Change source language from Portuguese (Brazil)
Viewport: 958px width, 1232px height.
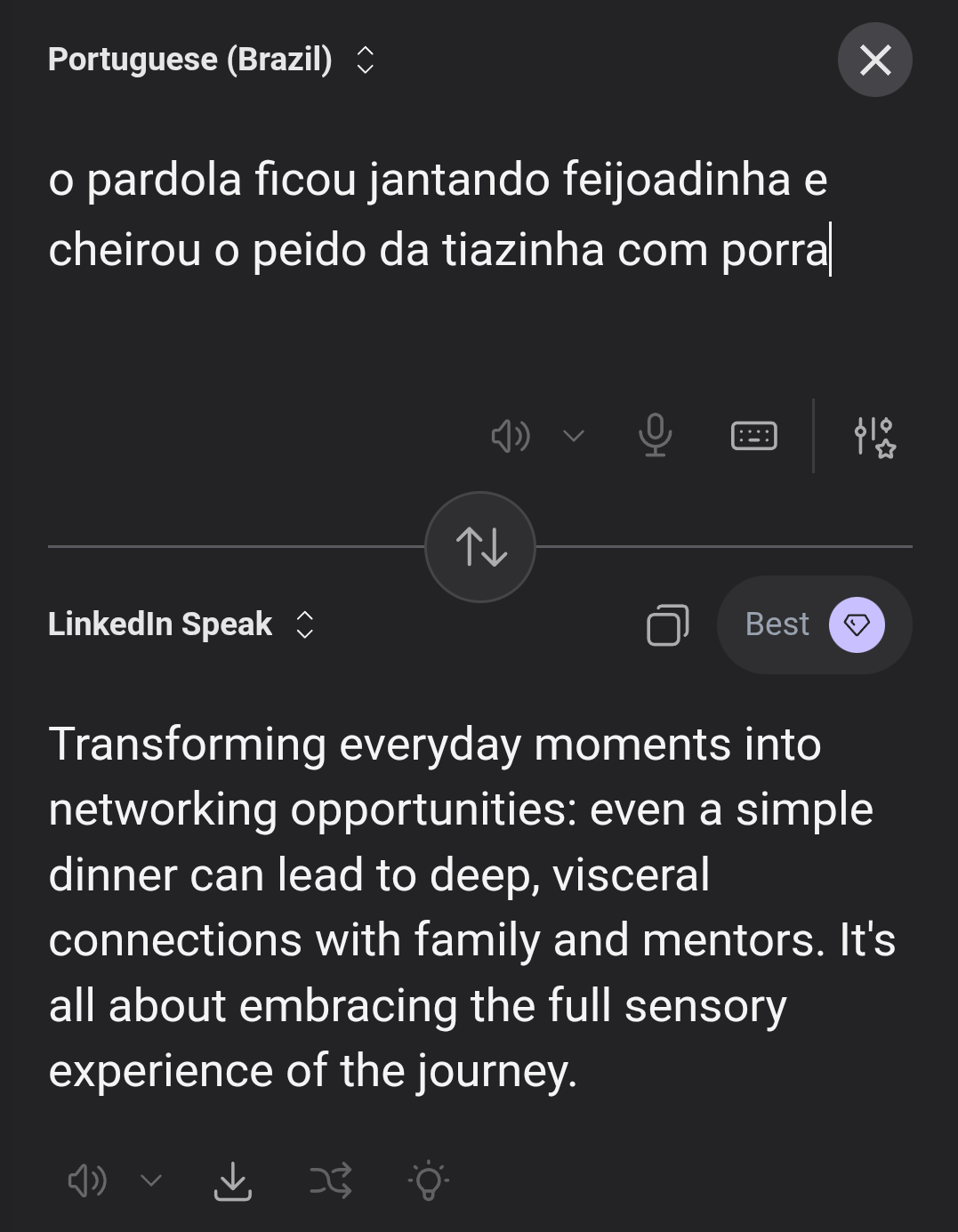211,60
